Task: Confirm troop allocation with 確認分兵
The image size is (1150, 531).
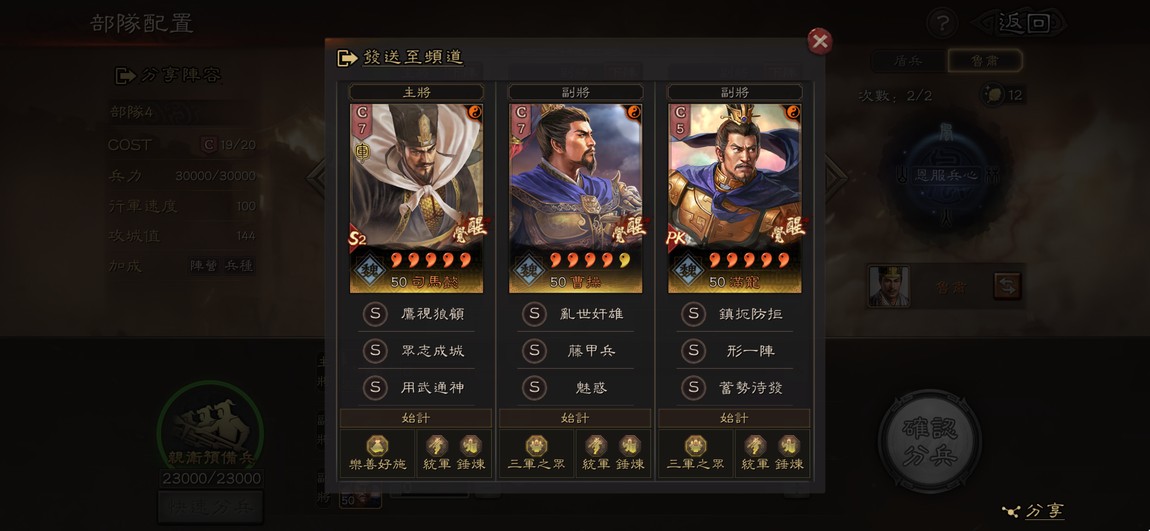Action: click(x=929, y=439)
